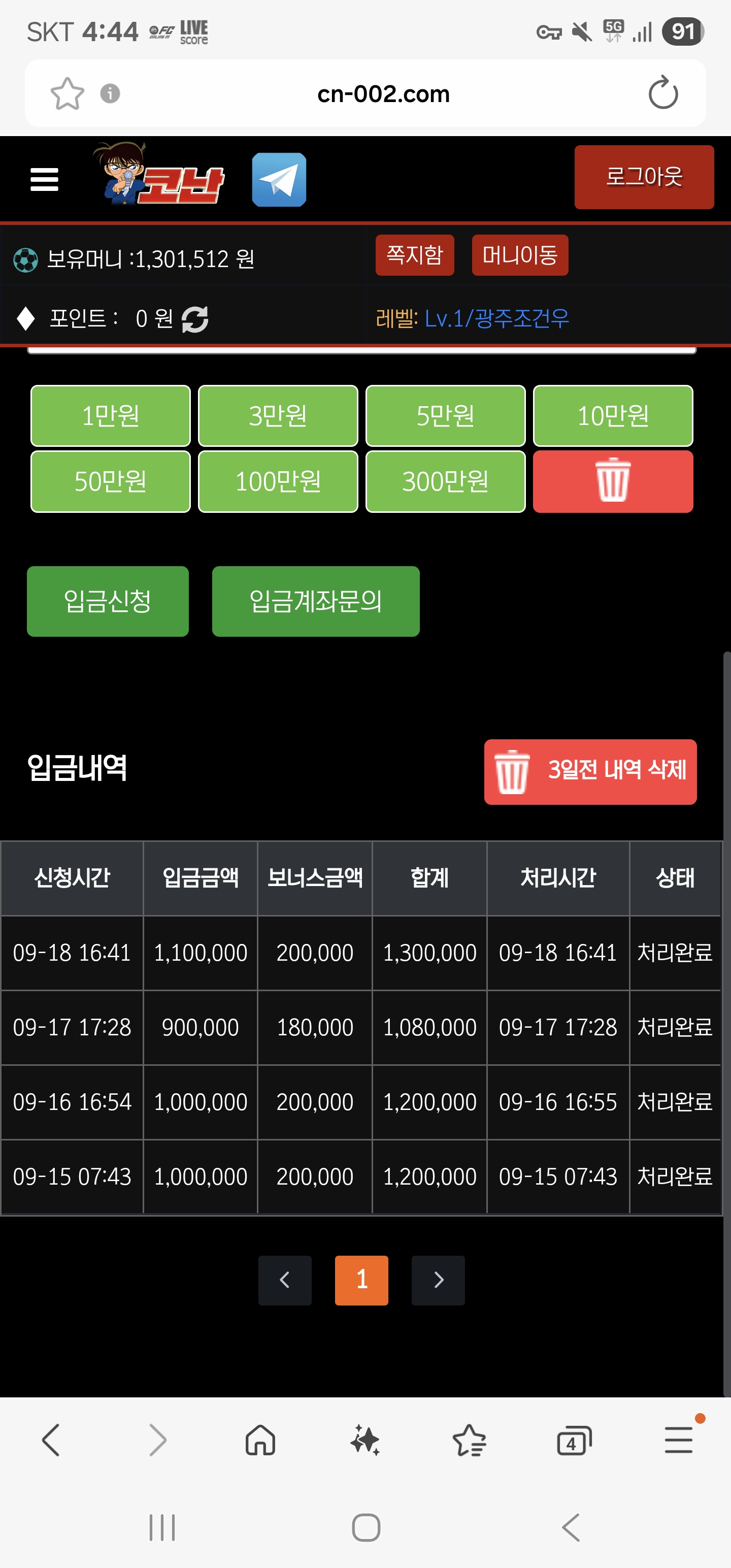Tap the 머니이동 button
The width and height of the screenshot is (731, 1568).
coord(520,255)
